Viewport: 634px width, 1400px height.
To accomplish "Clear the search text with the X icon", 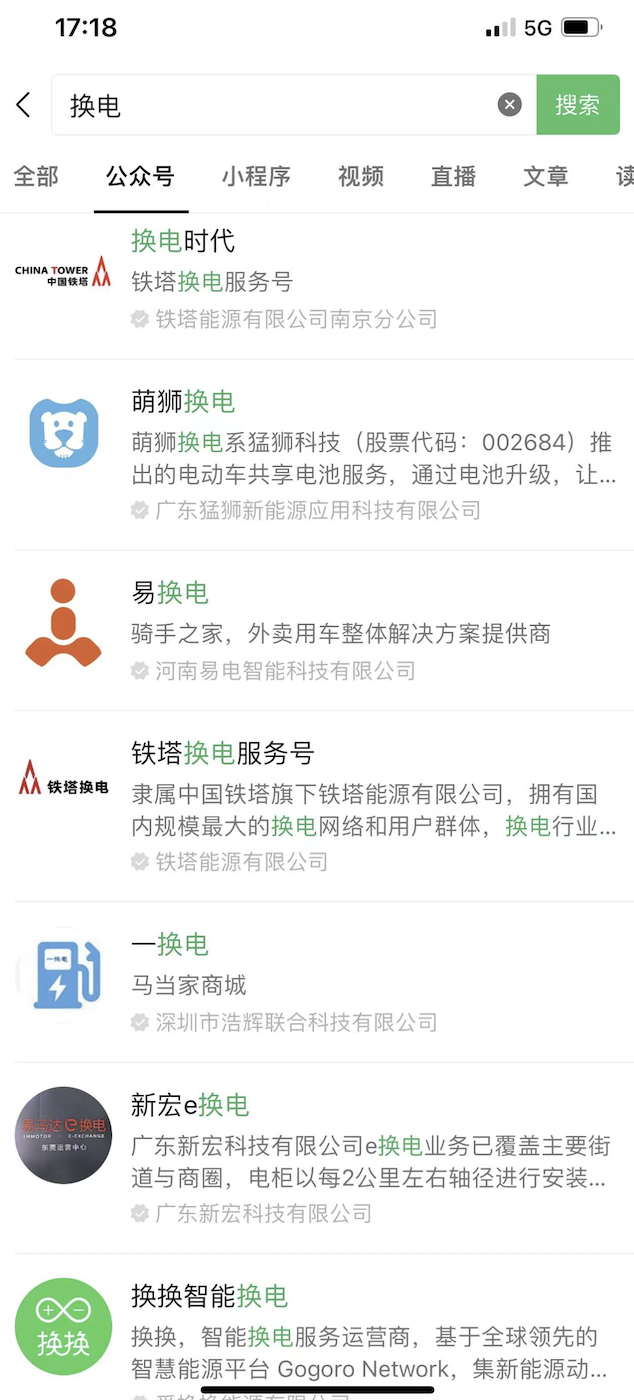I will (x=510, y=105).
